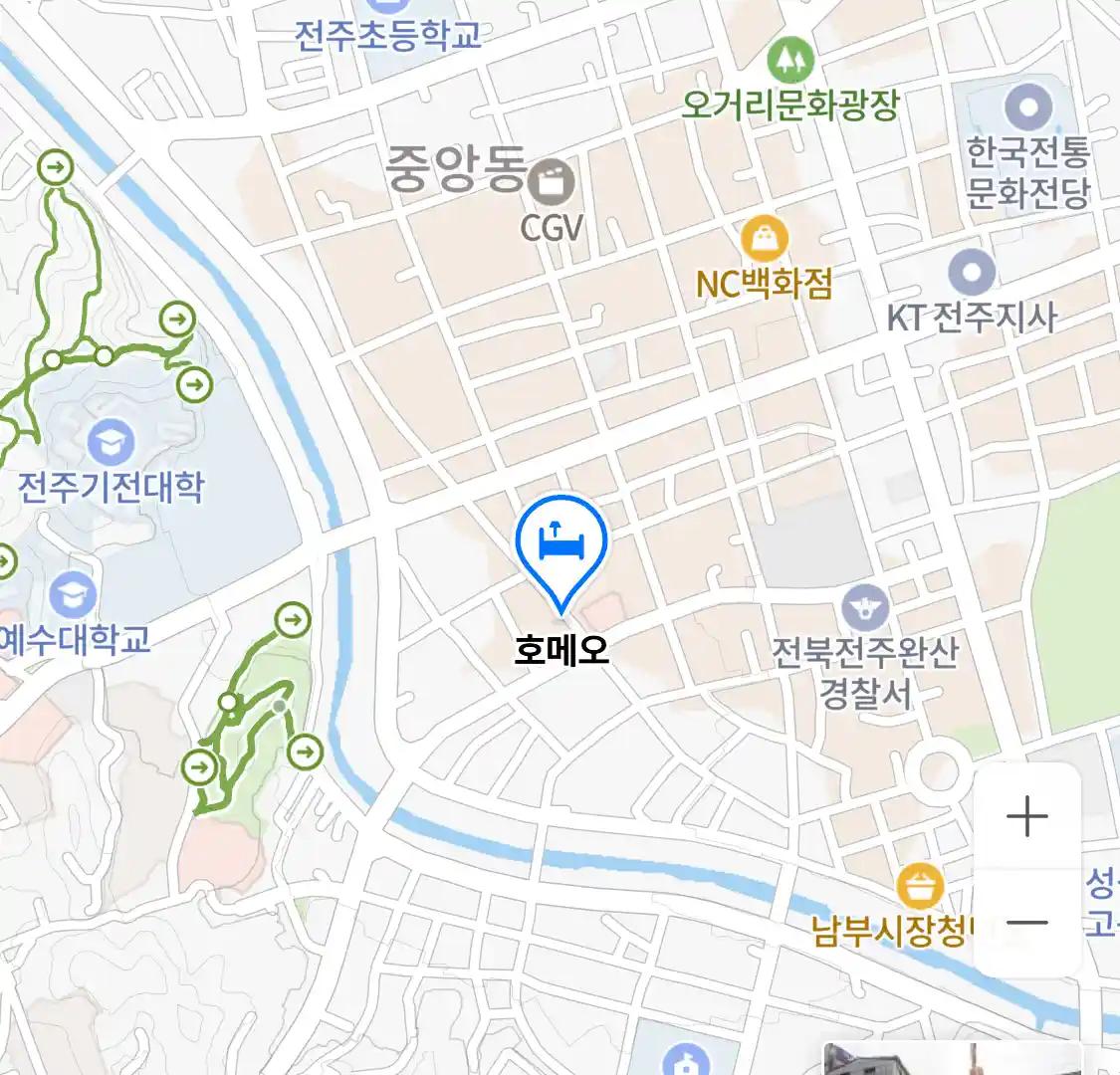Zoom in with the plus button
This screenshot has width=1120, height=1075.
tap(1026, 817)
